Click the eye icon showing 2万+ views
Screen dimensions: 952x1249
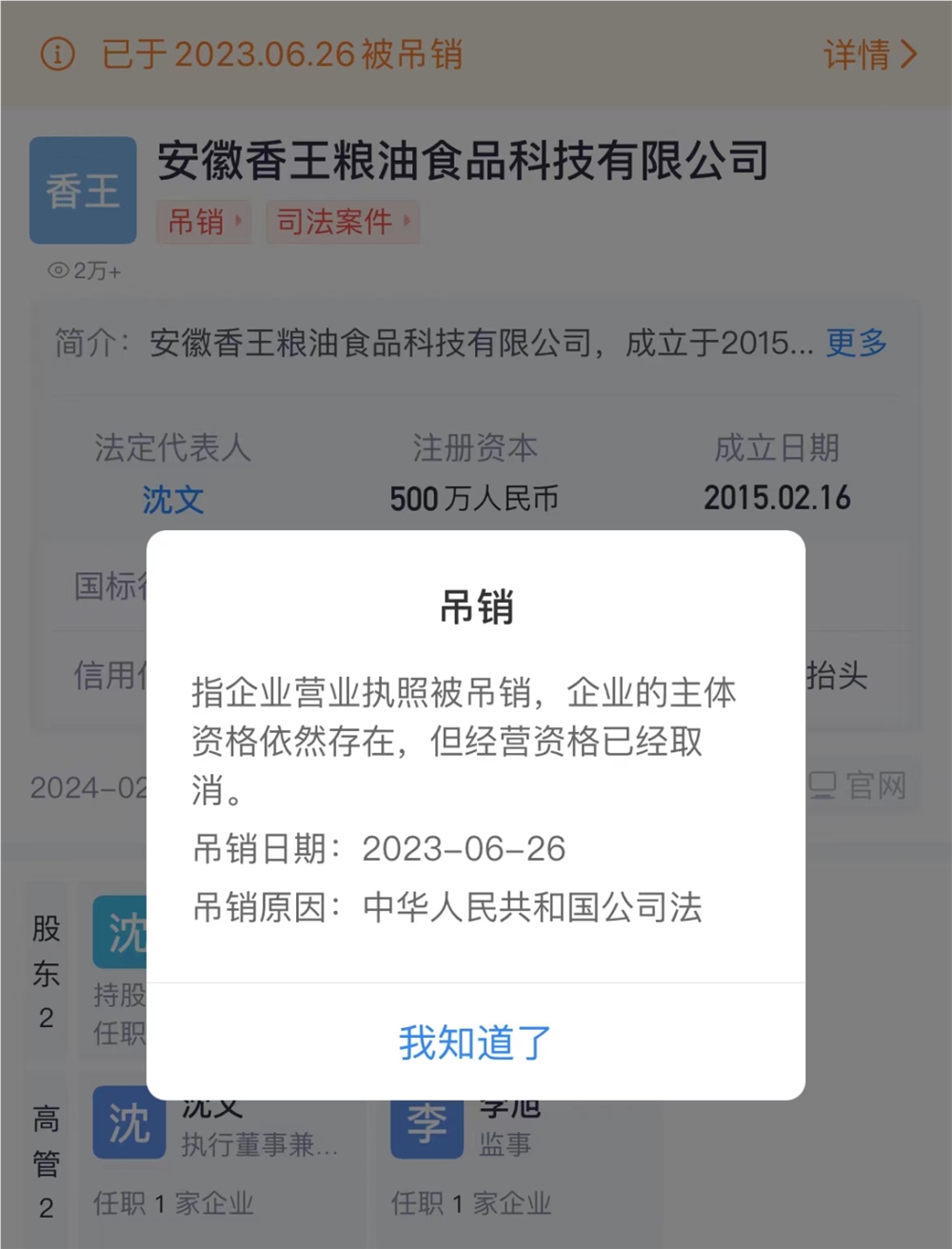(x=59, y=270)
